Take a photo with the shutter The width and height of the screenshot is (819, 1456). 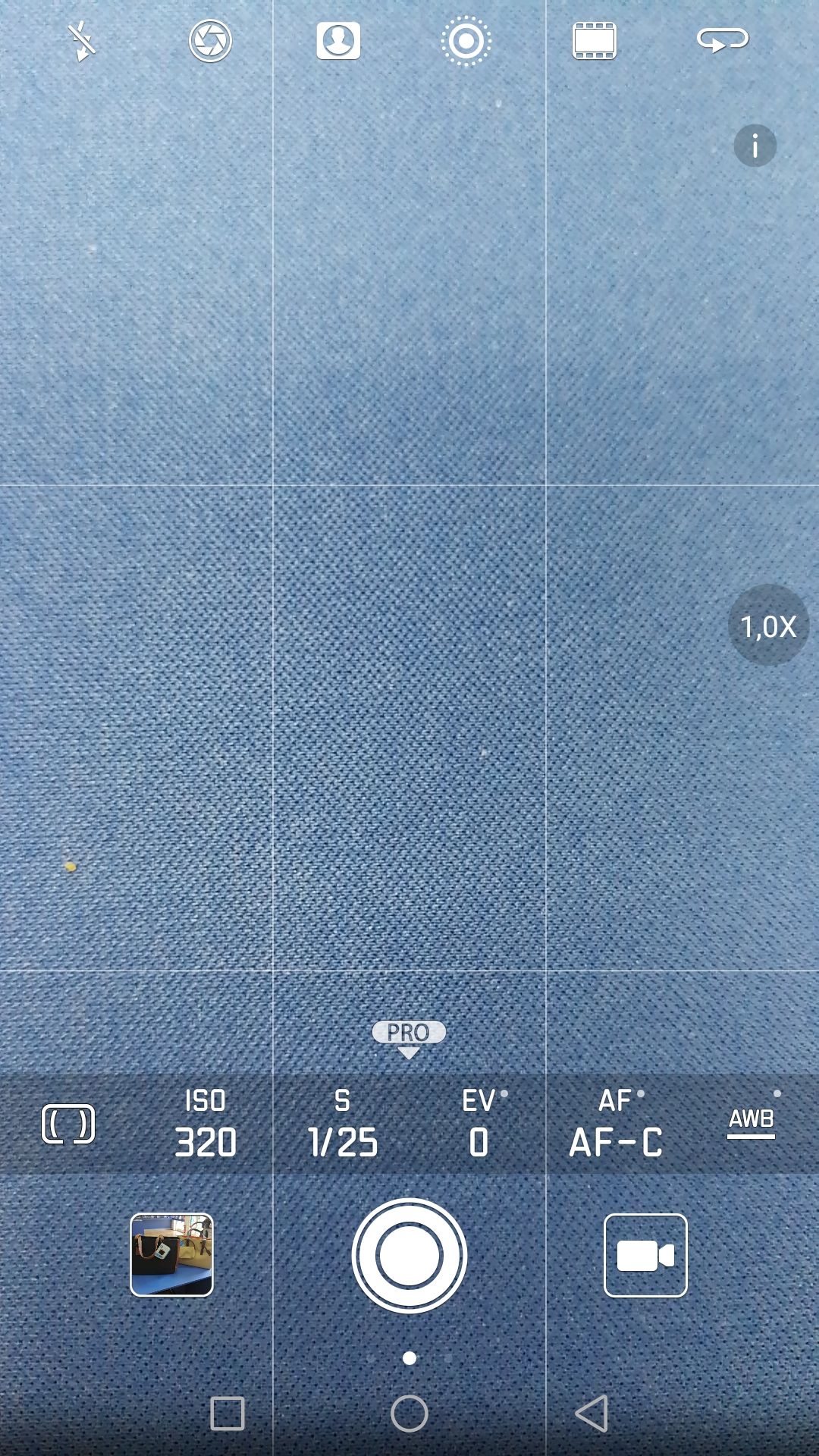[x=409, y=1255]
